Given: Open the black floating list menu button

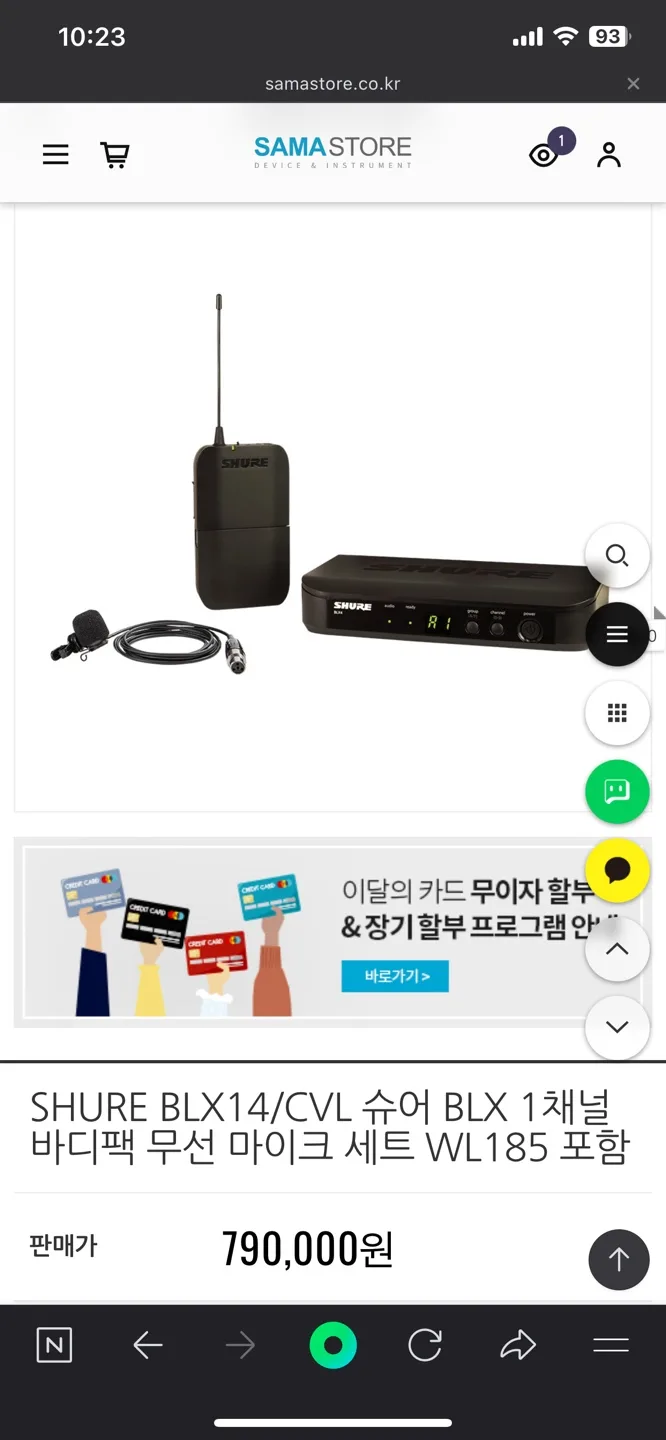Looking at the screenshot, I should coord(617,635).
